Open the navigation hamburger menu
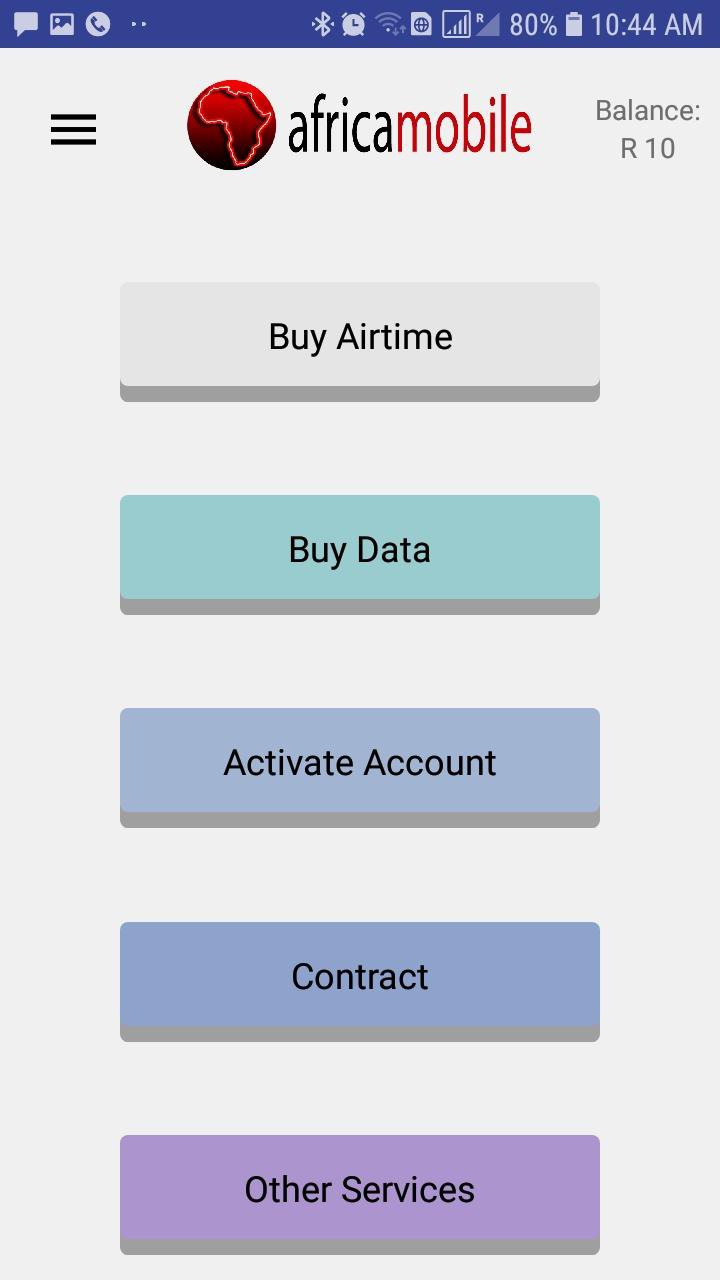This screenshot has width=720, height=1280. (x=72, y=130)
